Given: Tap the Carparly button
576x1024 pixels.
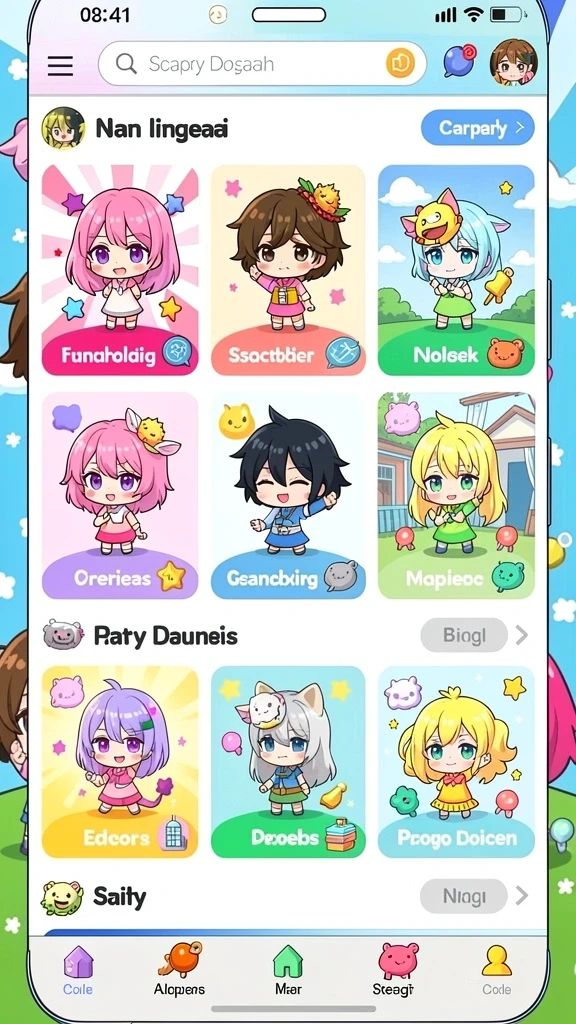Looking at the screenshot, I should [478, 127].
